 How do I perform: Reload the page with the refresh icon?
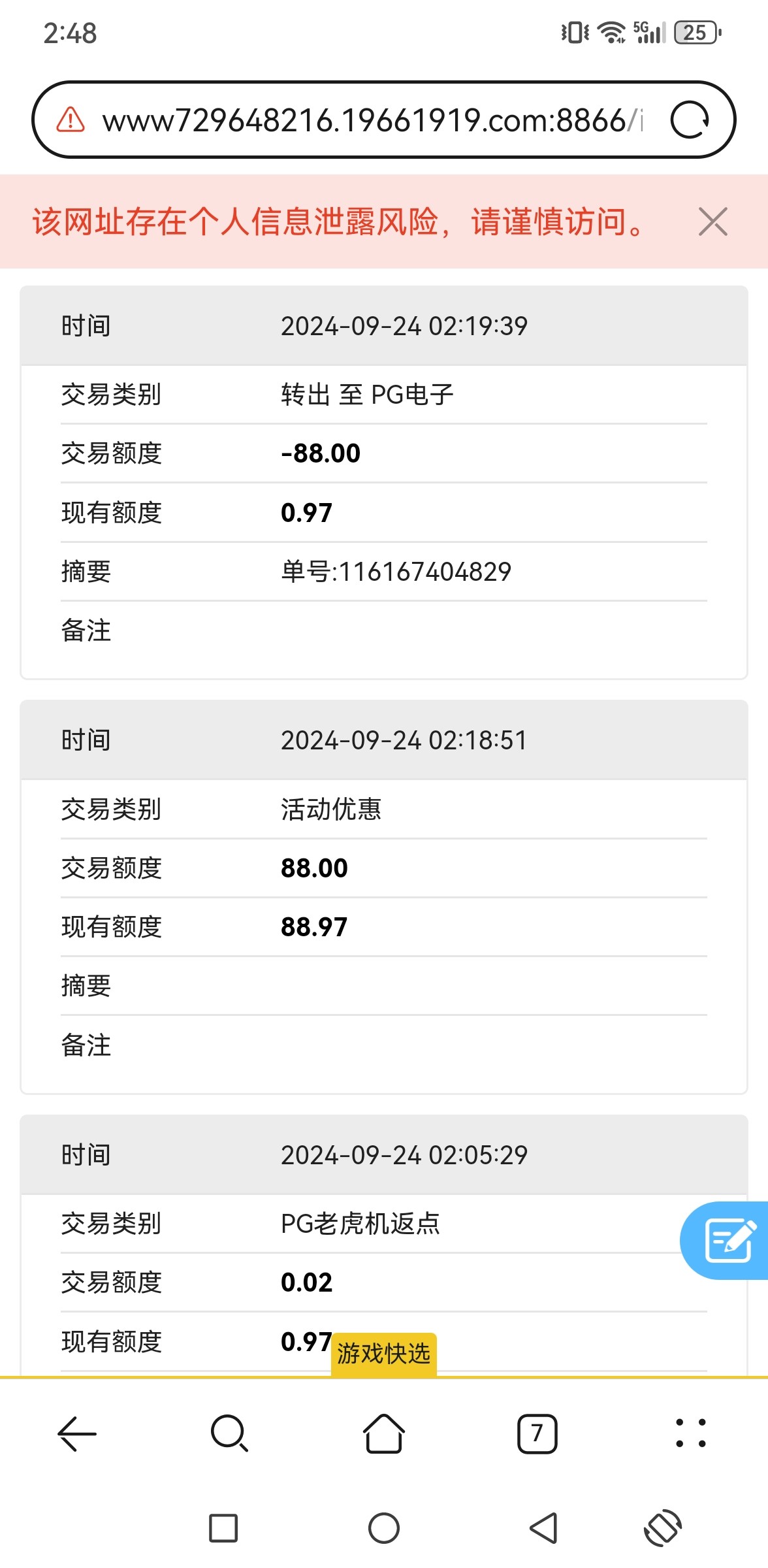(x=690, y=120)
